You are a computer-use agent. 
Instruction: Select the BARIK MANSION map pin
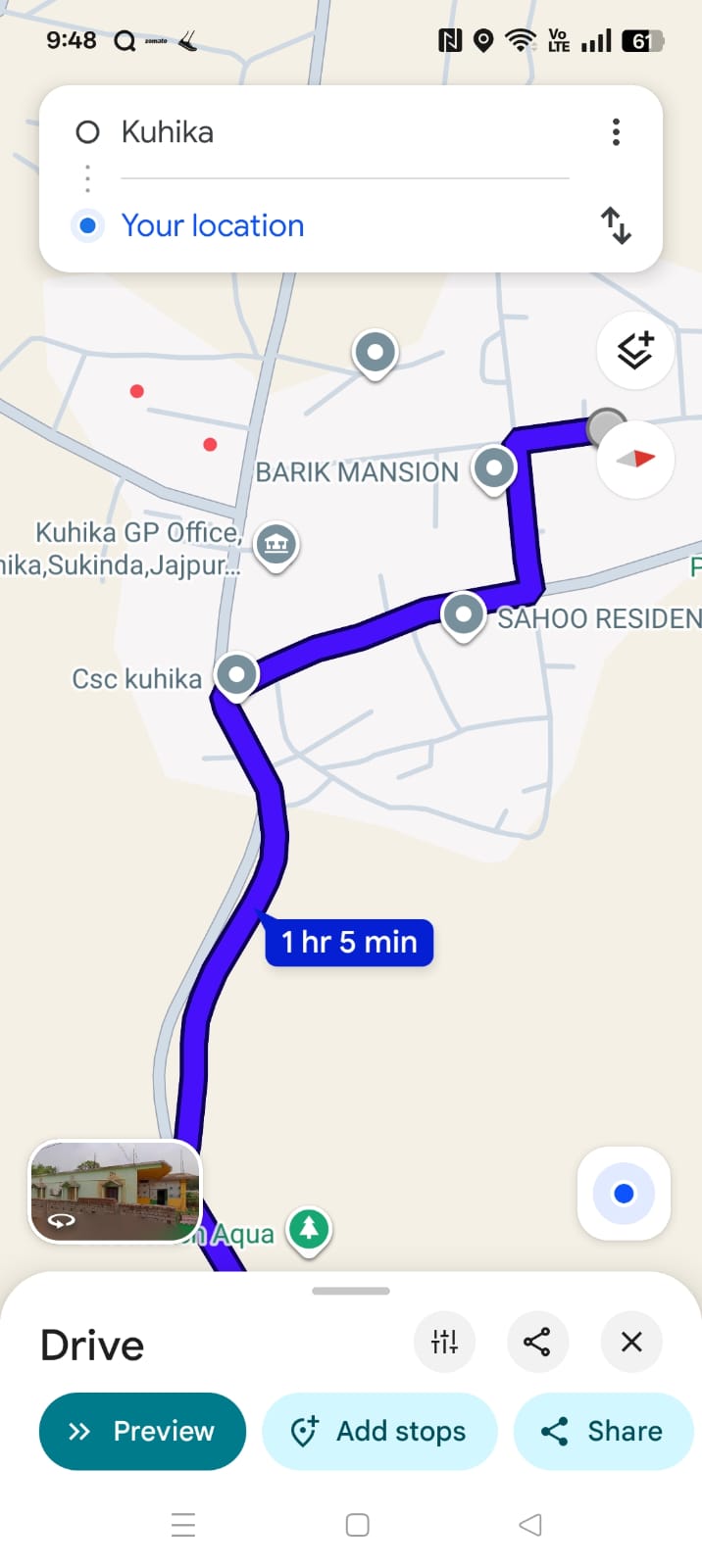point(494,468)
